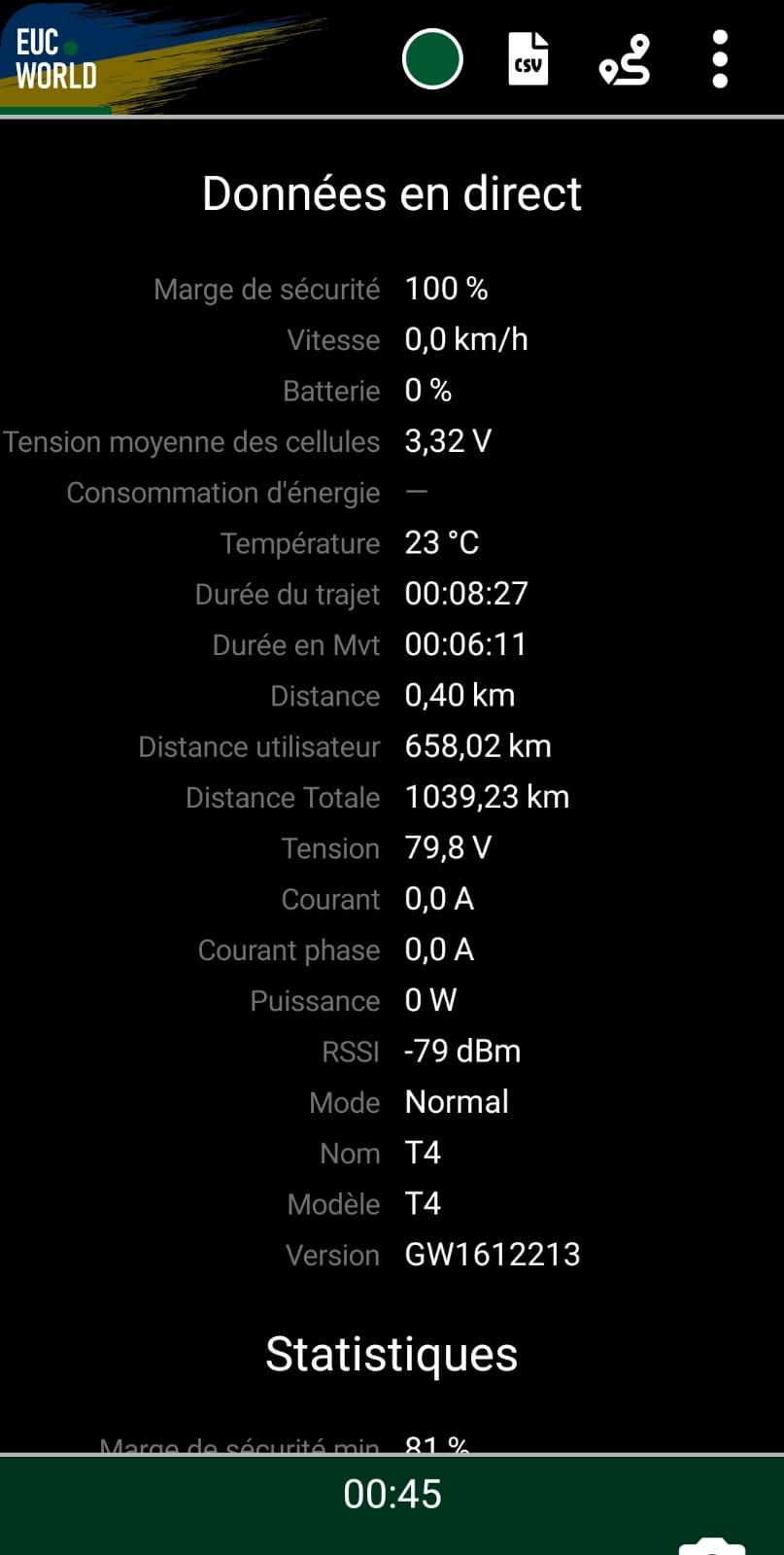Tap the camera icon at the bottom
Screen dimensions: 784x1555
(x=712, y=1546)
